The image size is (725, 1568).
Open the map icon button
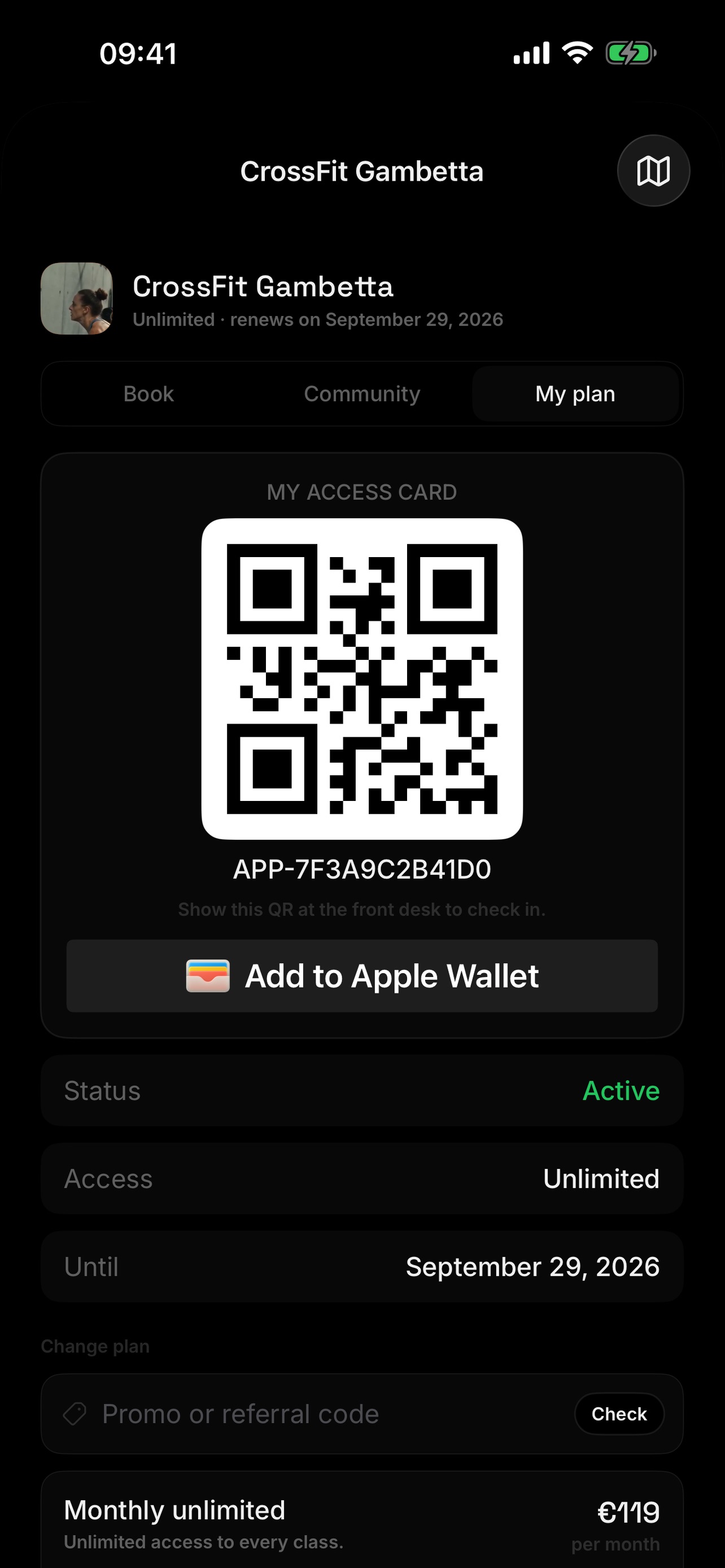pyautogui.click(x=653, y=170)
